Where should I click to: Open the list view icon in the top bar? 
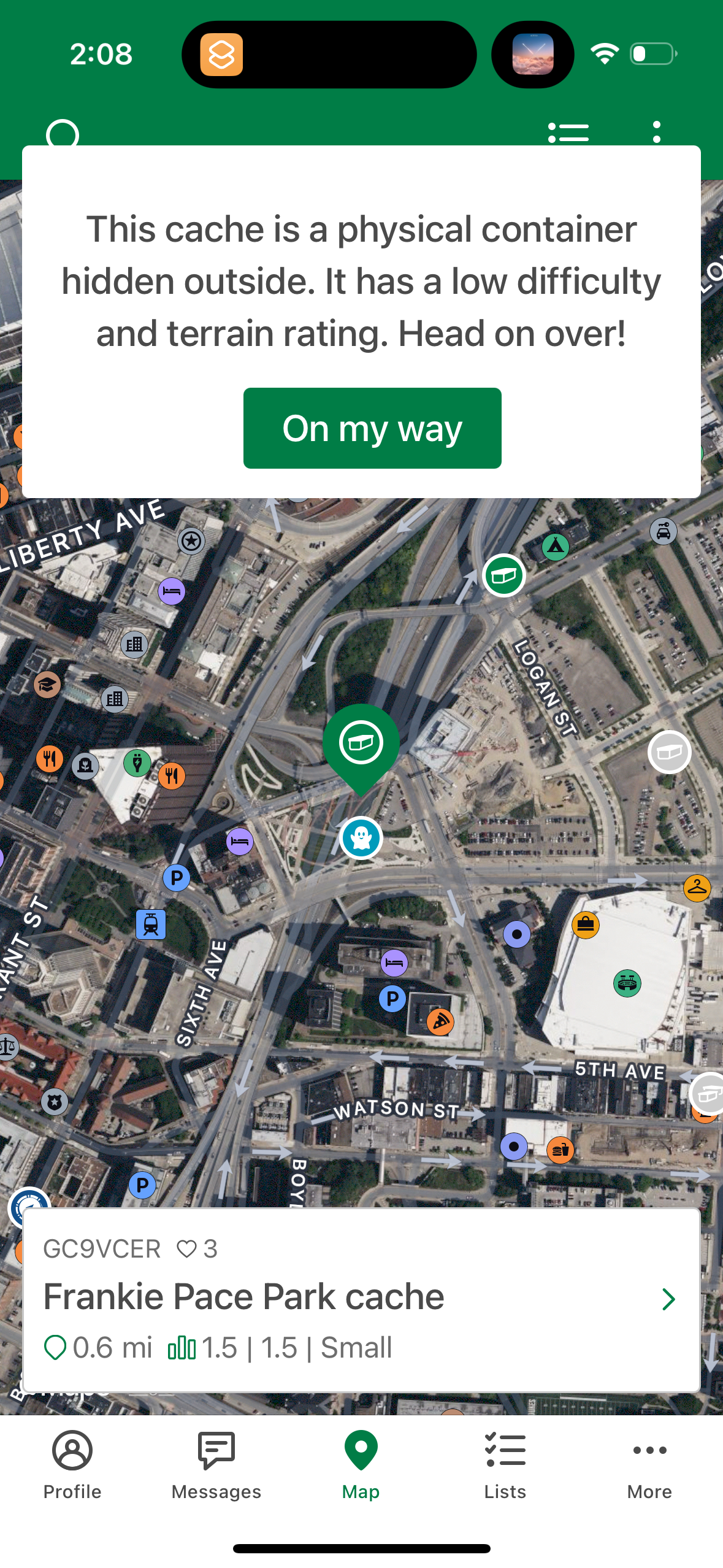pyautogui.click(x=568, y=131)
